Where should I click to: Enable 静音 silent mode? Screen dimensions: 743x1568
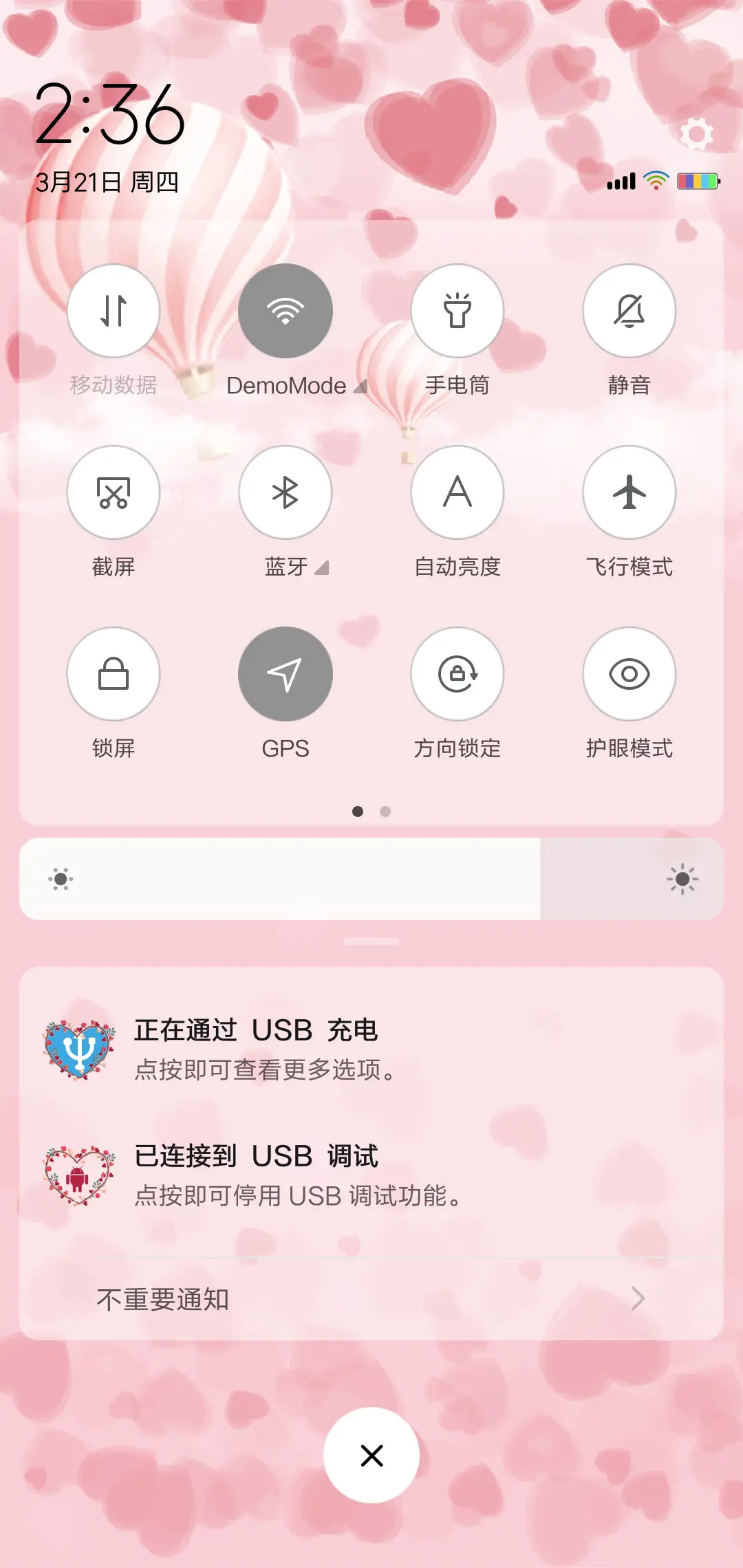629,311
